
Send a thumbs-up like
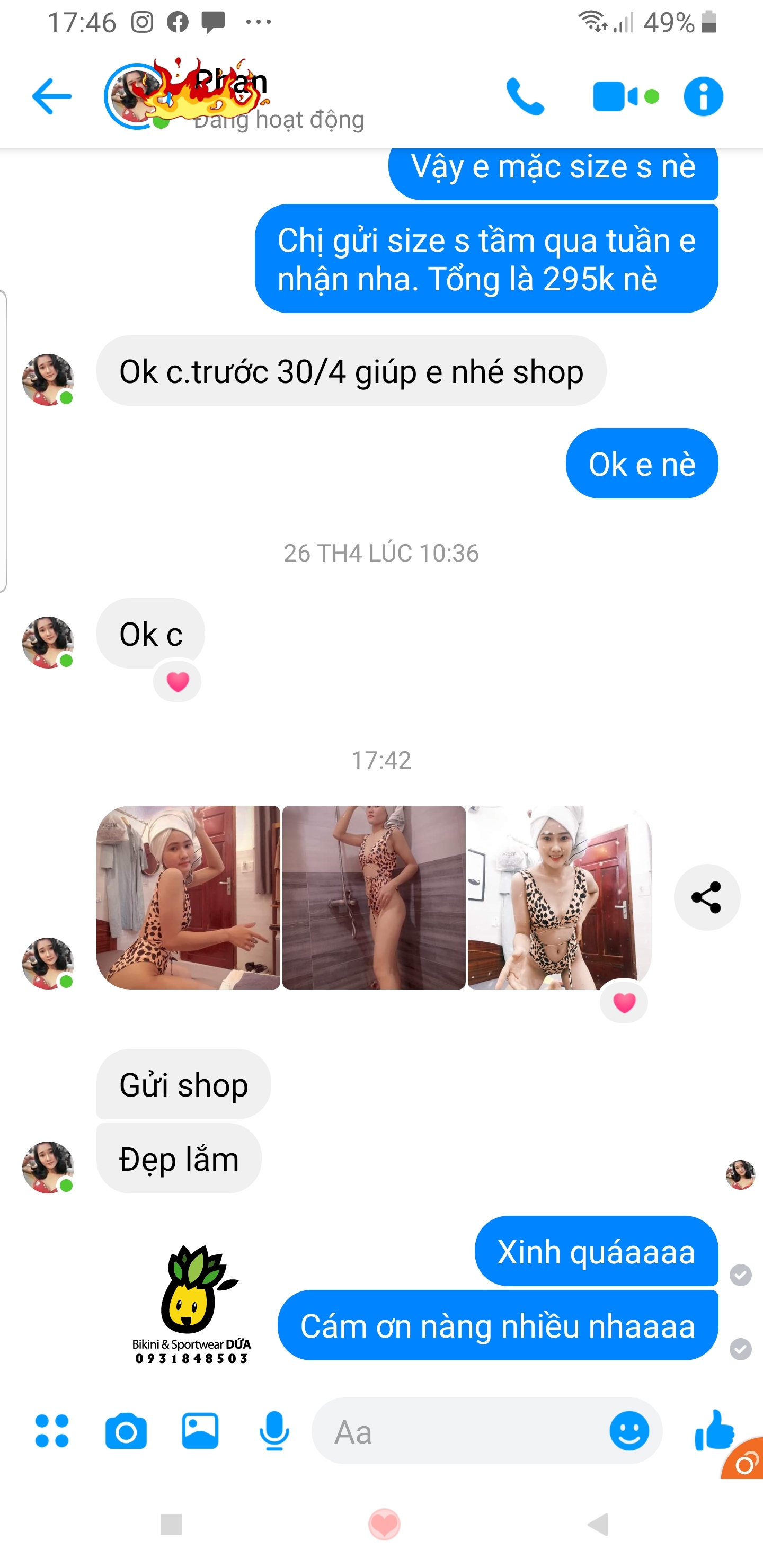714,1429
